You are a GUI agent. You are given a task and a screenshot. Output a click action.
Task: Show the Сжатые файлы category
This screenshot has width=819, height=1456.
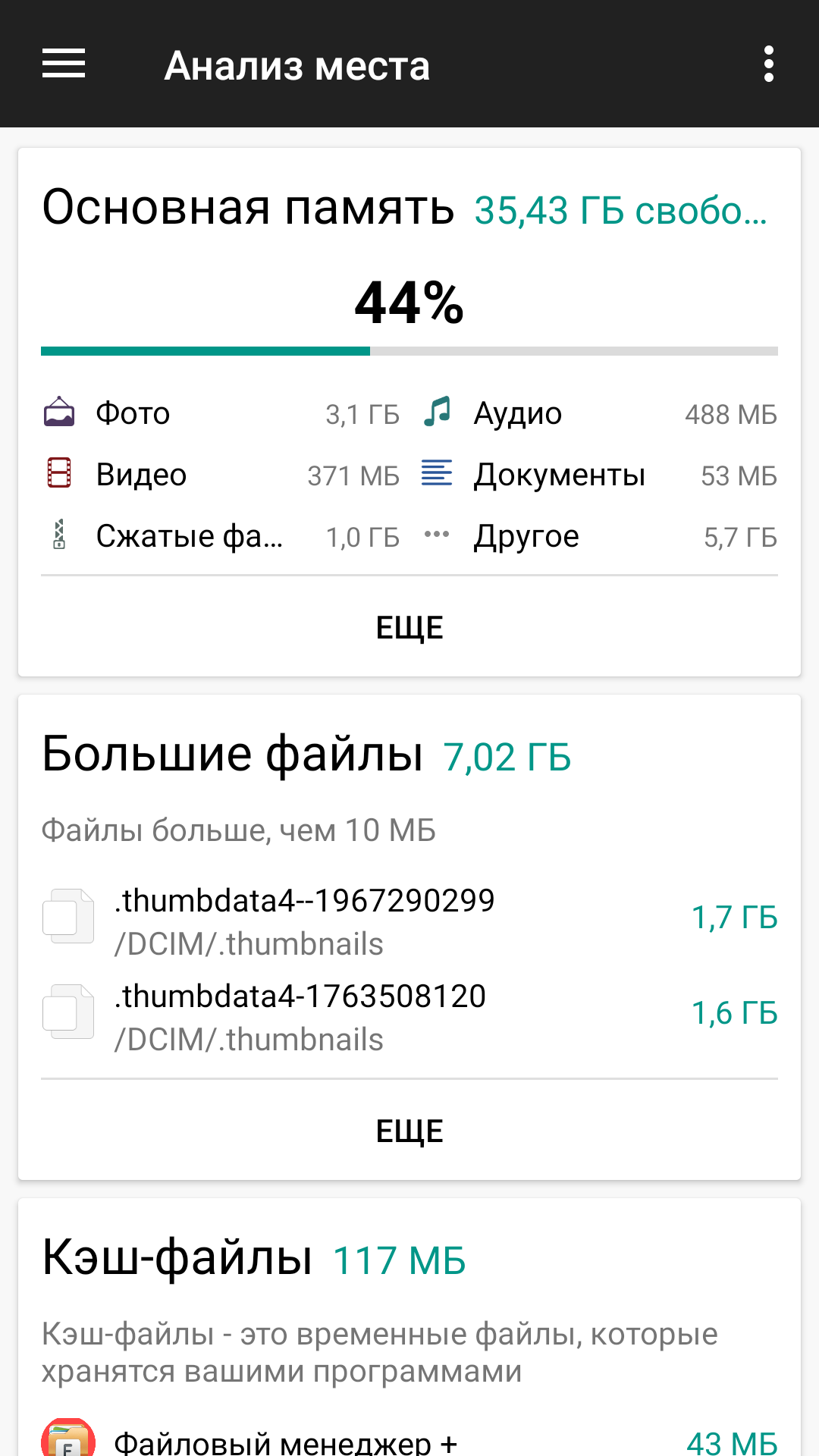coord(221,536)
